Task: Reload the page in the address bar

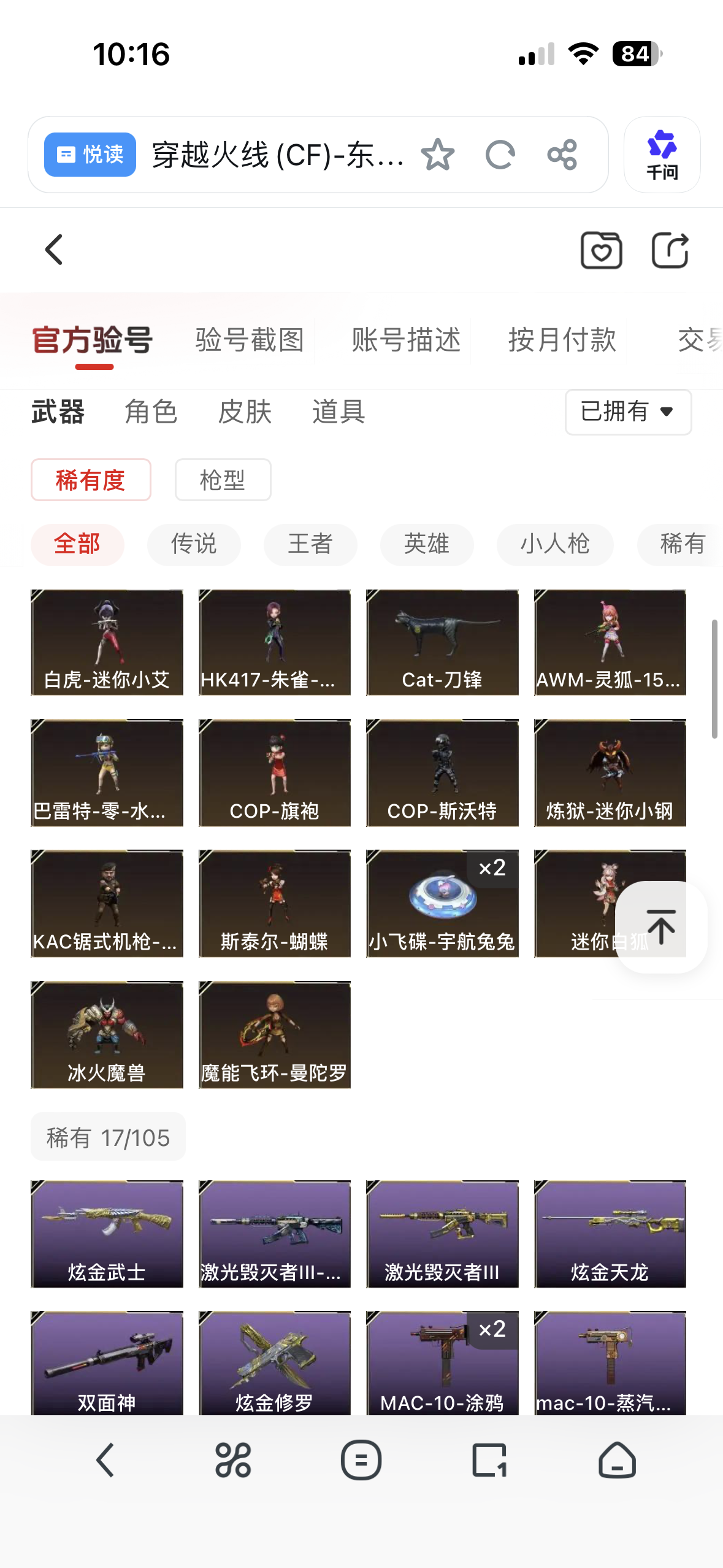Action: pyautogui.click(x=500, y=155)
